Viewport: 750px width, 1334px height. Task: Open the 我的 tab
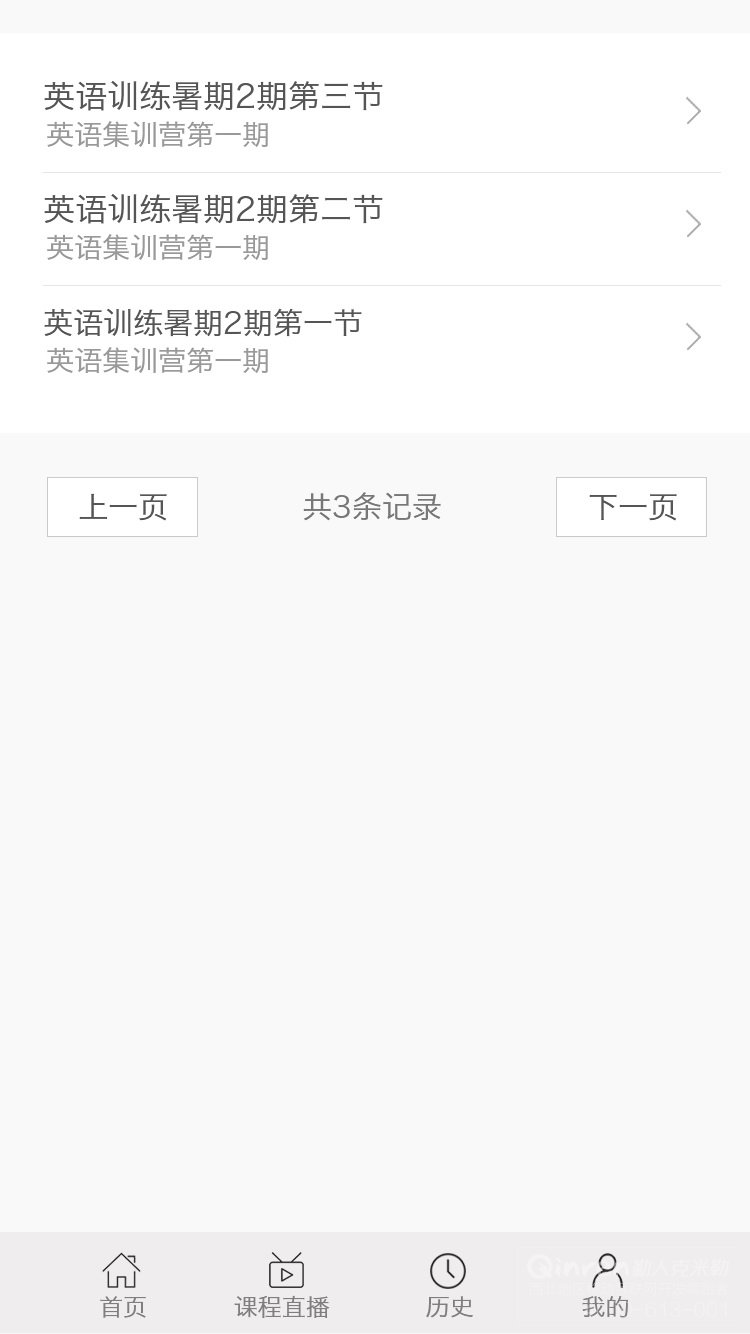606,1286
